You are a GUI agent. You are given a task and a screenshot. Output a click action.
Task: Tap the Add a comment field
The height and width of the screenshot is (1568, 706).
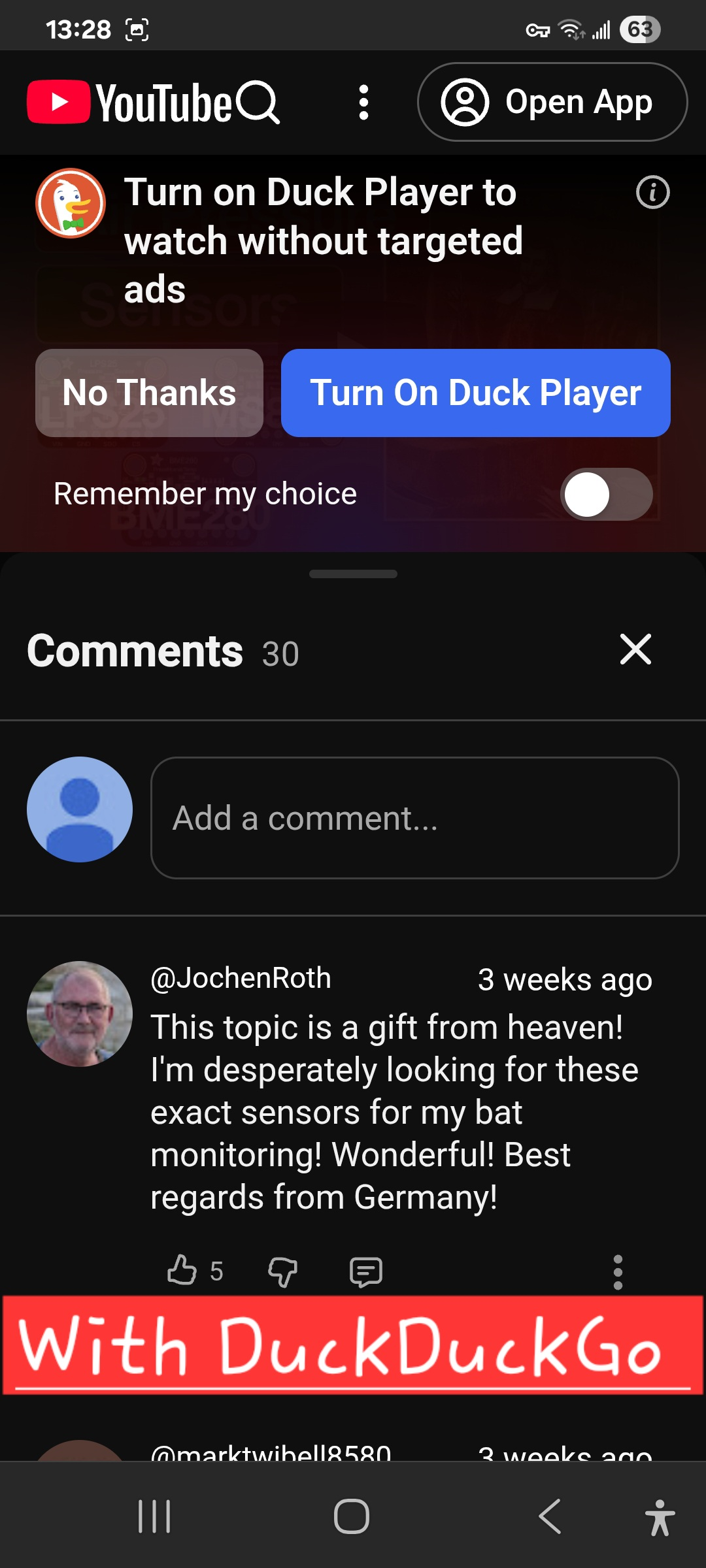(414, 818)
